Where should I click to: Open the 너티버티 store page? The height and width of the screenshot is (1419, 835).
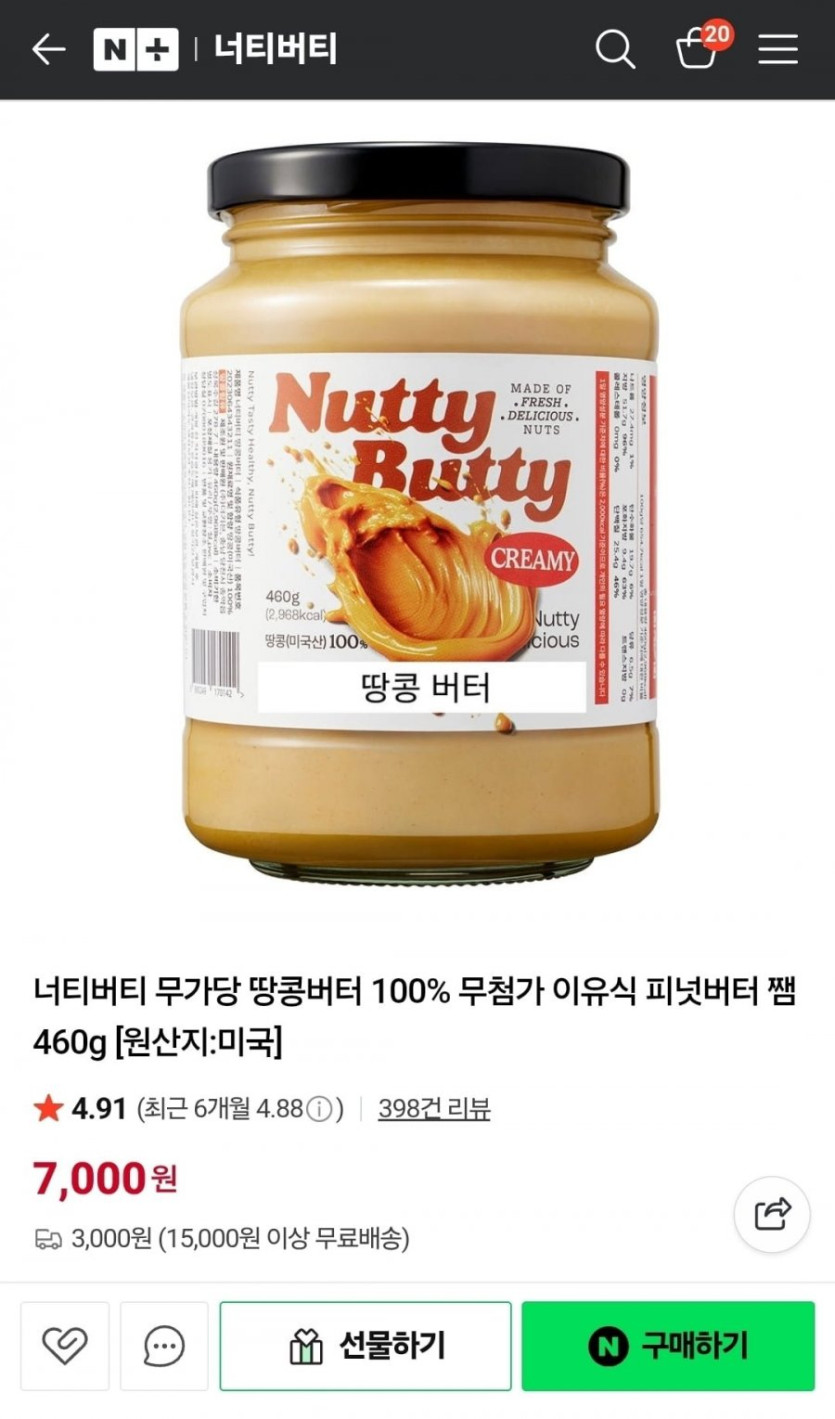(275, 49)
